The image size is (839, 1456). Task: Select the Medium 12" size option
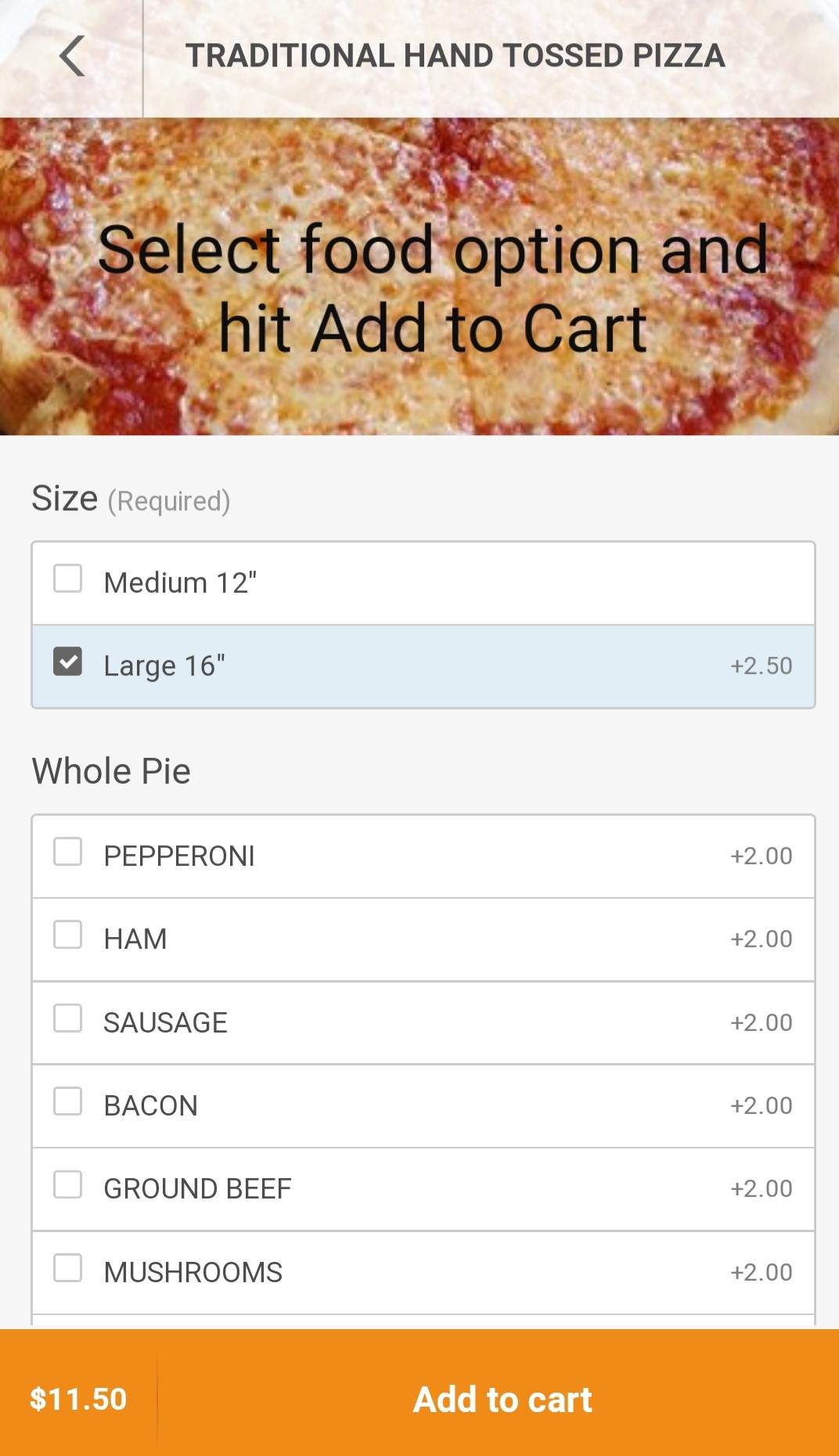pyautogui.click(x=423, y=583)
